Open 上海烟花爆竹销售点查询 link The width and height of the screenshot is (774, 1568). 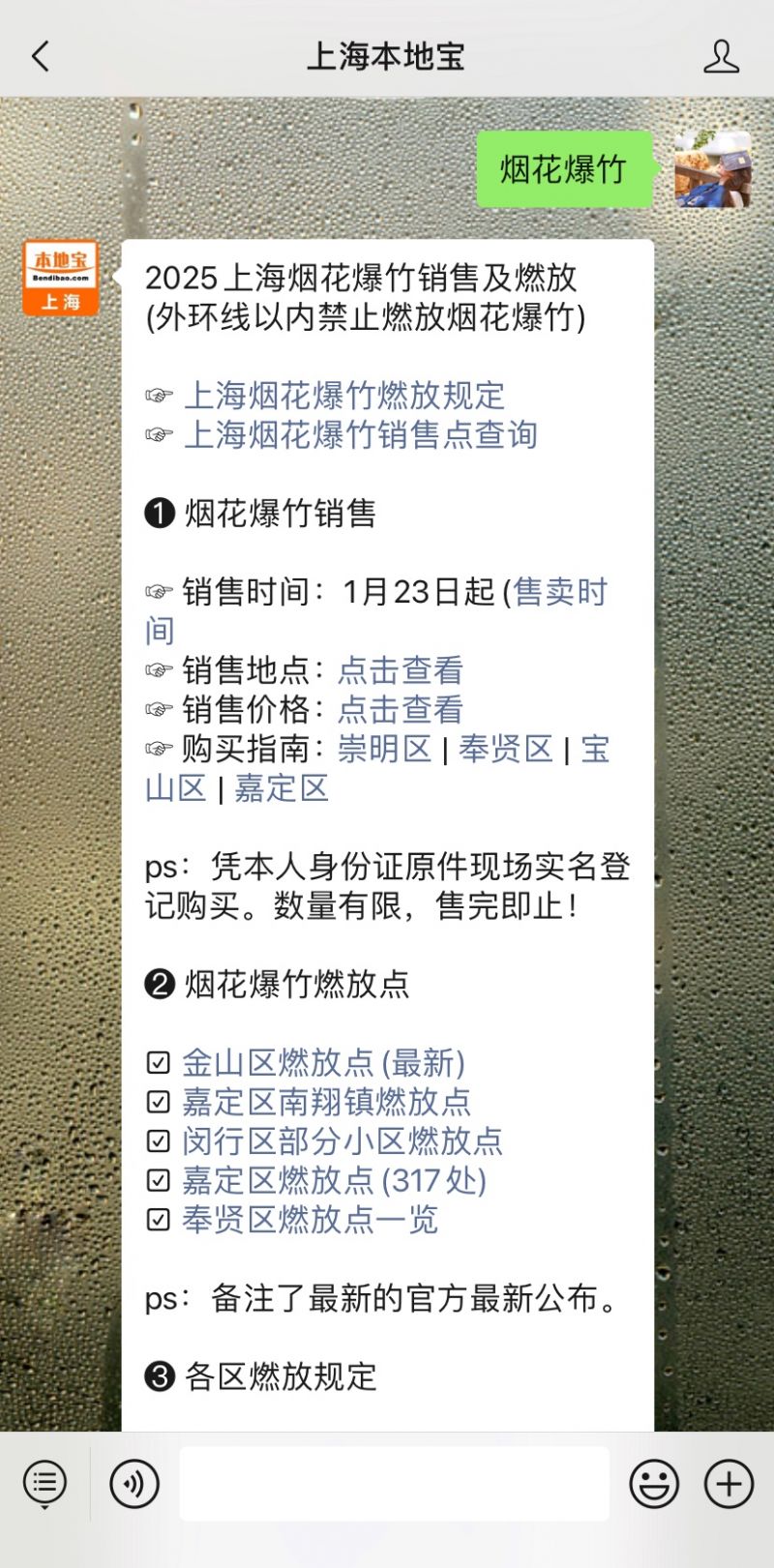coord(361,434)
